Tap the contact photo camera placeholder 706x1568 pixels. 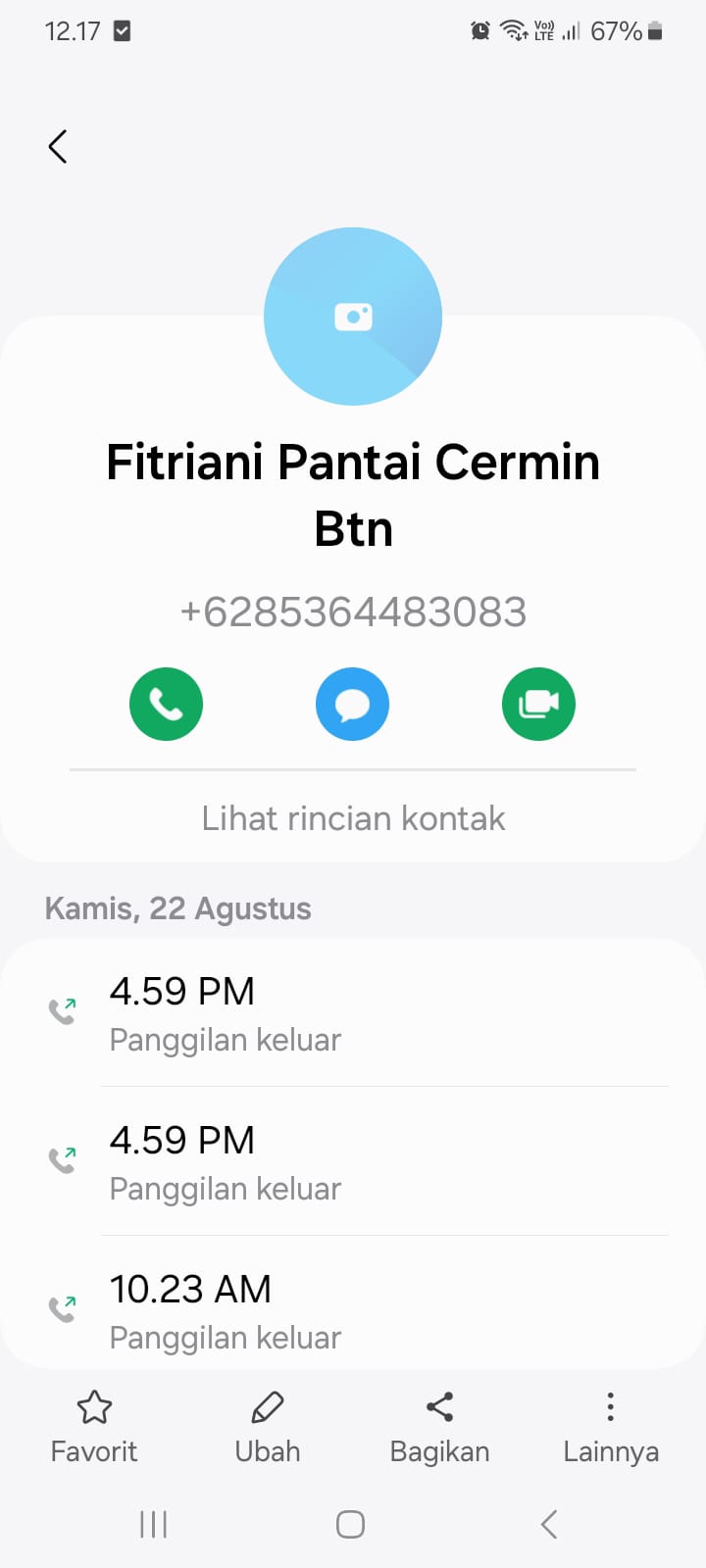(x=352, y=316)
